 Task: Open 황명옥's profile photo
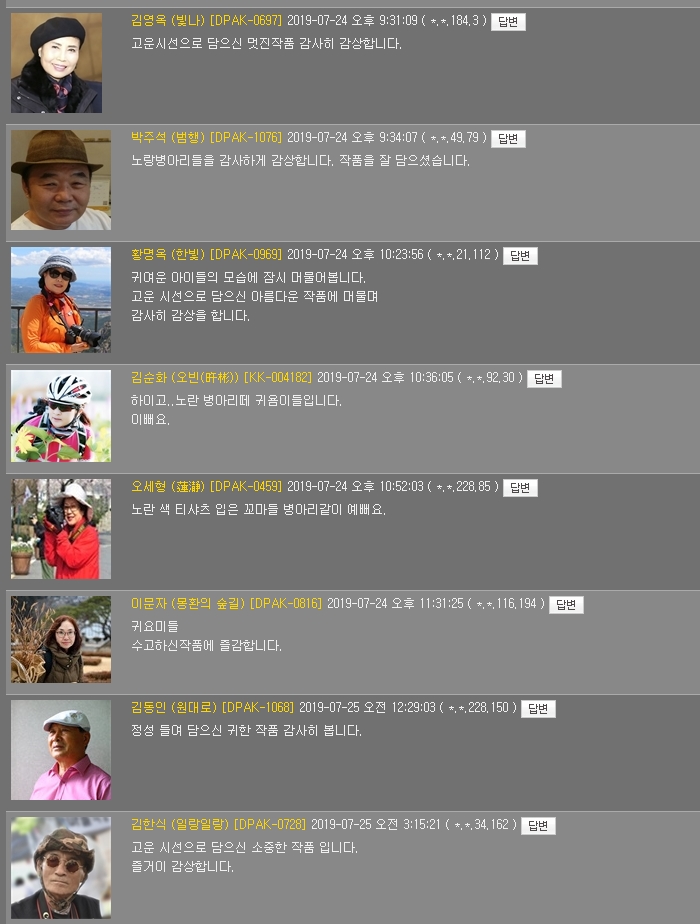61,300
